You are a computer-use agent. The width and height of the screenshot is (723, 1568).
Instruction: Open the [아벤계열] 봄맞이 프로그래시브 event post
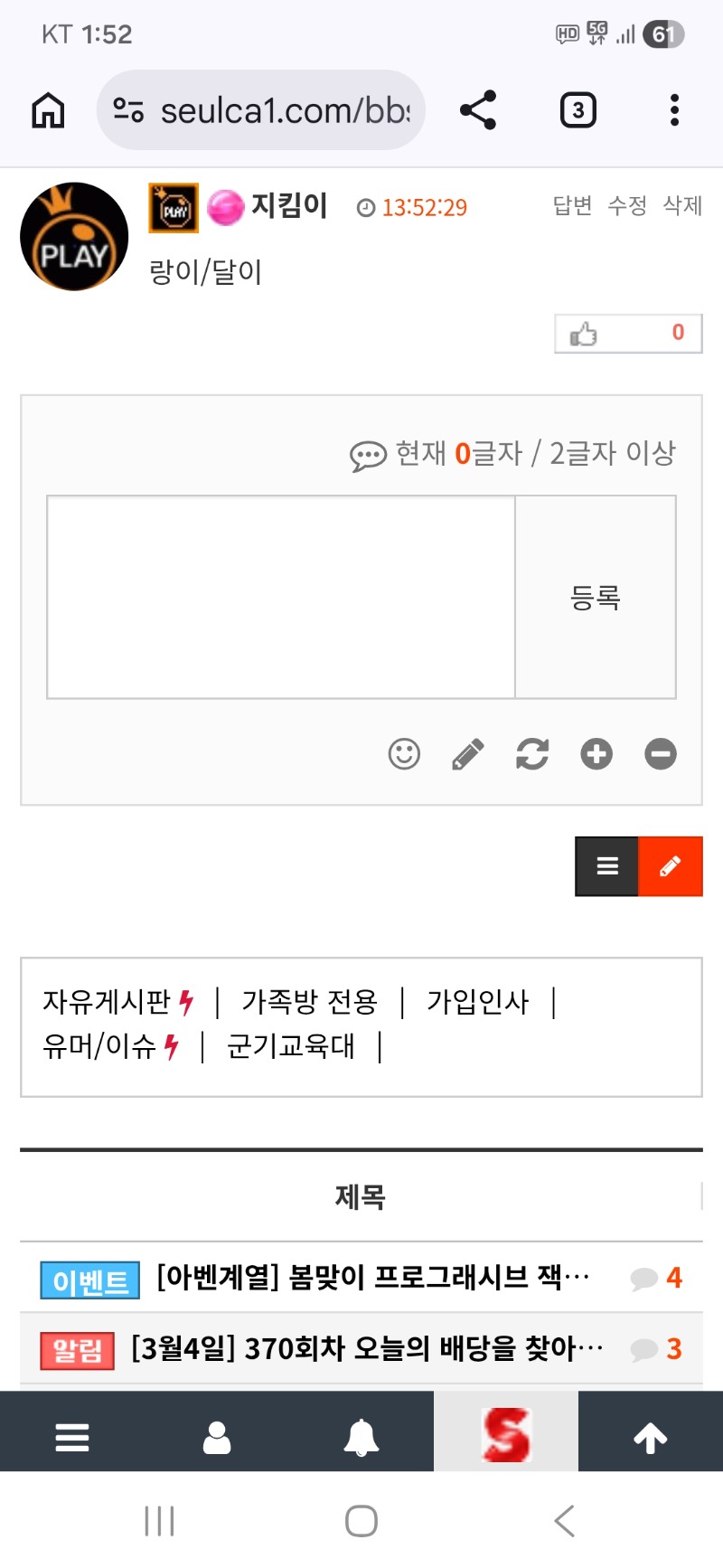point(372,1278)
